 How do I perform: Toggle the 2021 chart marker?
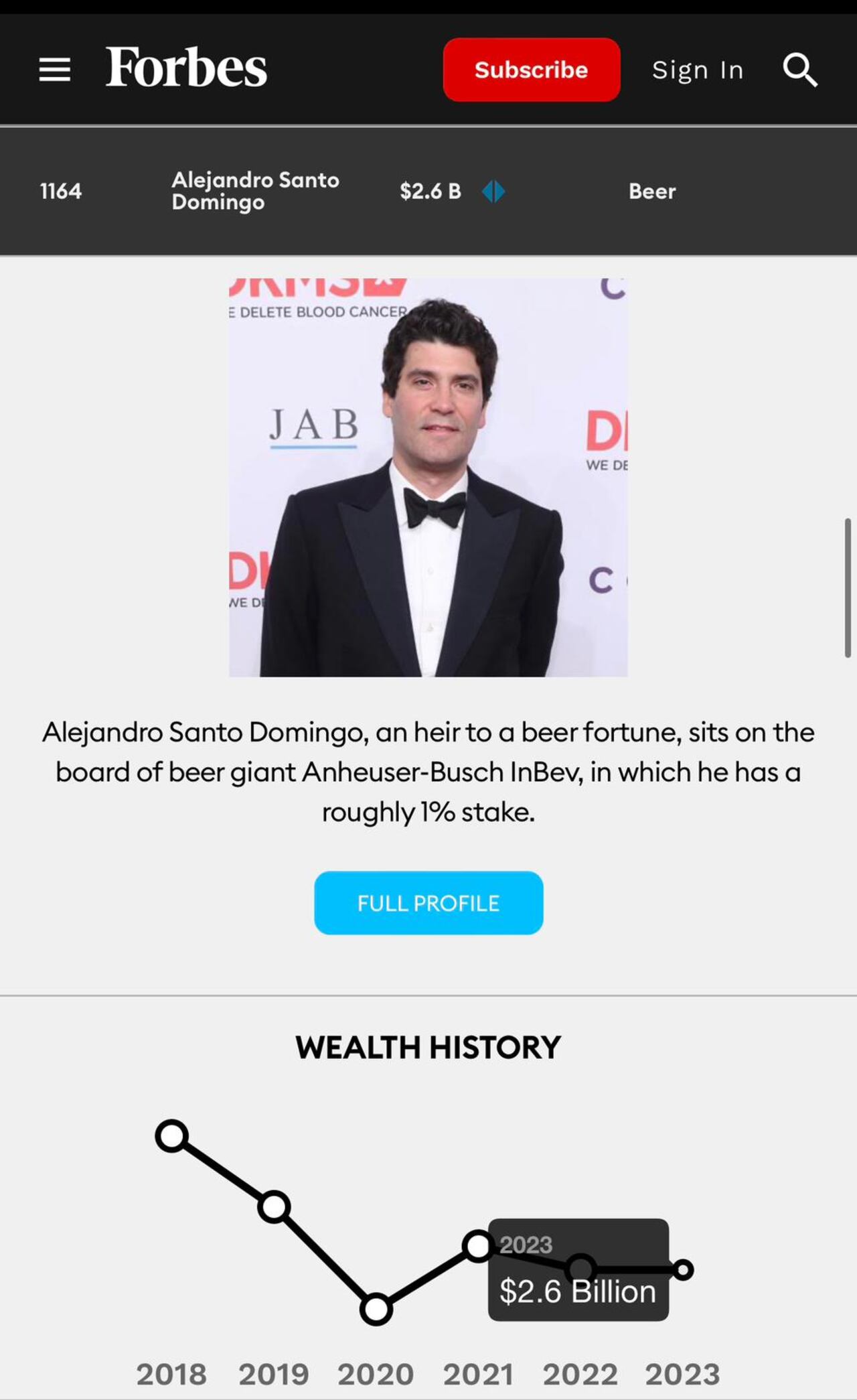coord(477,1245)
